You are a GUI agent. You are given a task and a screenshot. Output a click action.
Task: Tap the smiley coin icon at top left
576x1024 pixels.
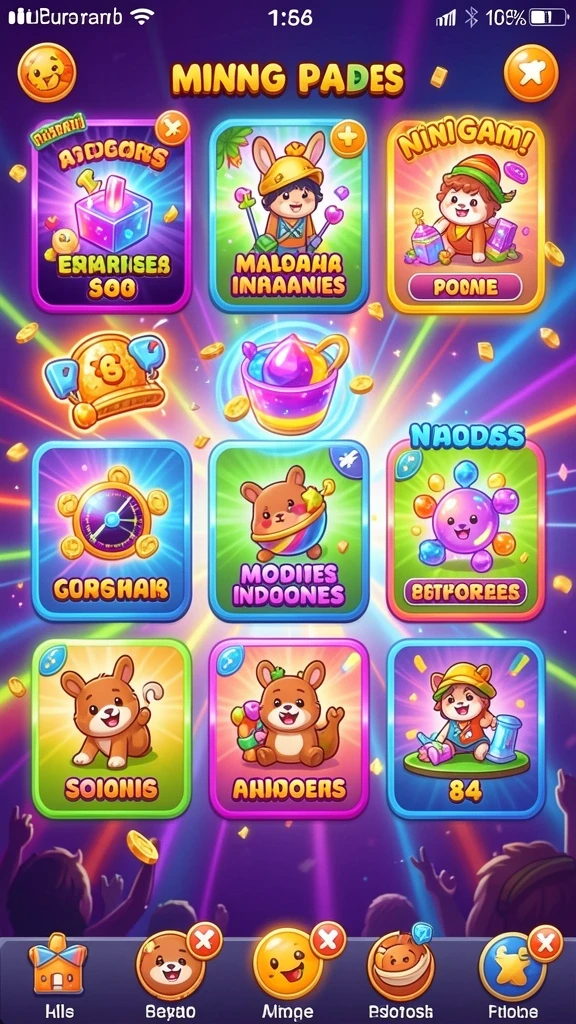47,72
